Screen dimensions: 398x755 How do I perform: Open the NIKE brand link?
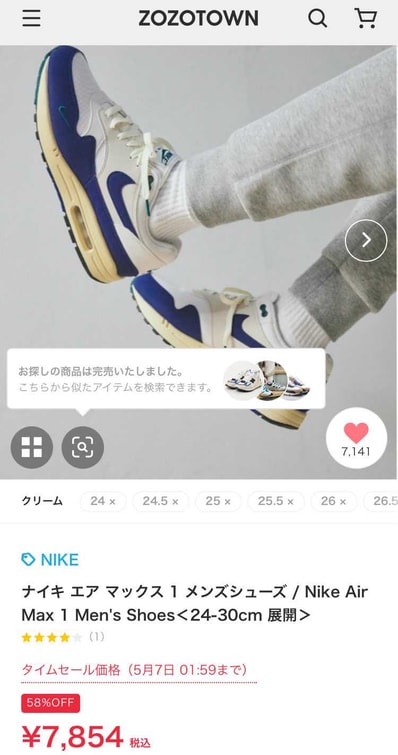(x=50, y=560)
